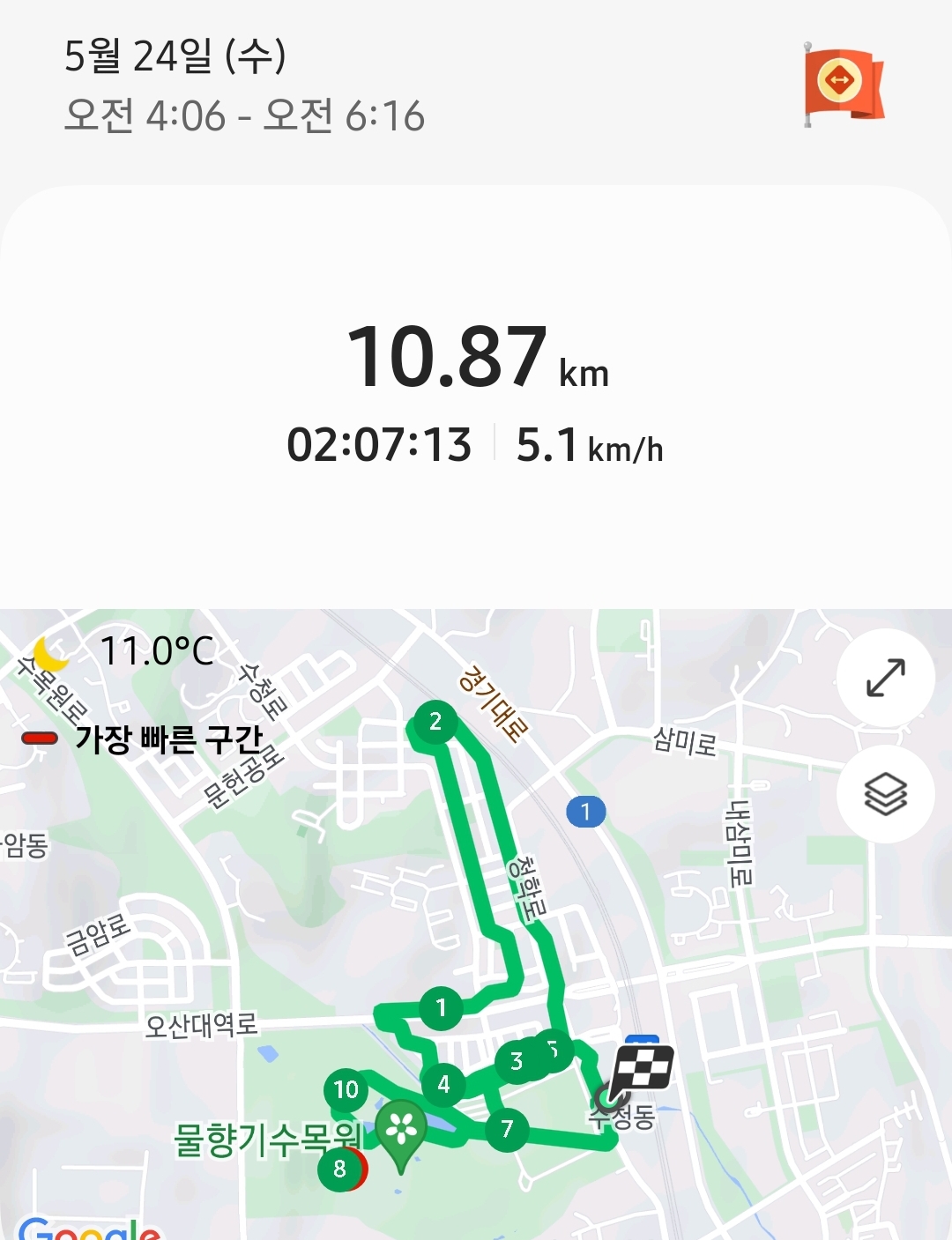Open the map layers options
The height and width of the screenshot is (1240, 952).
point(885,794)
